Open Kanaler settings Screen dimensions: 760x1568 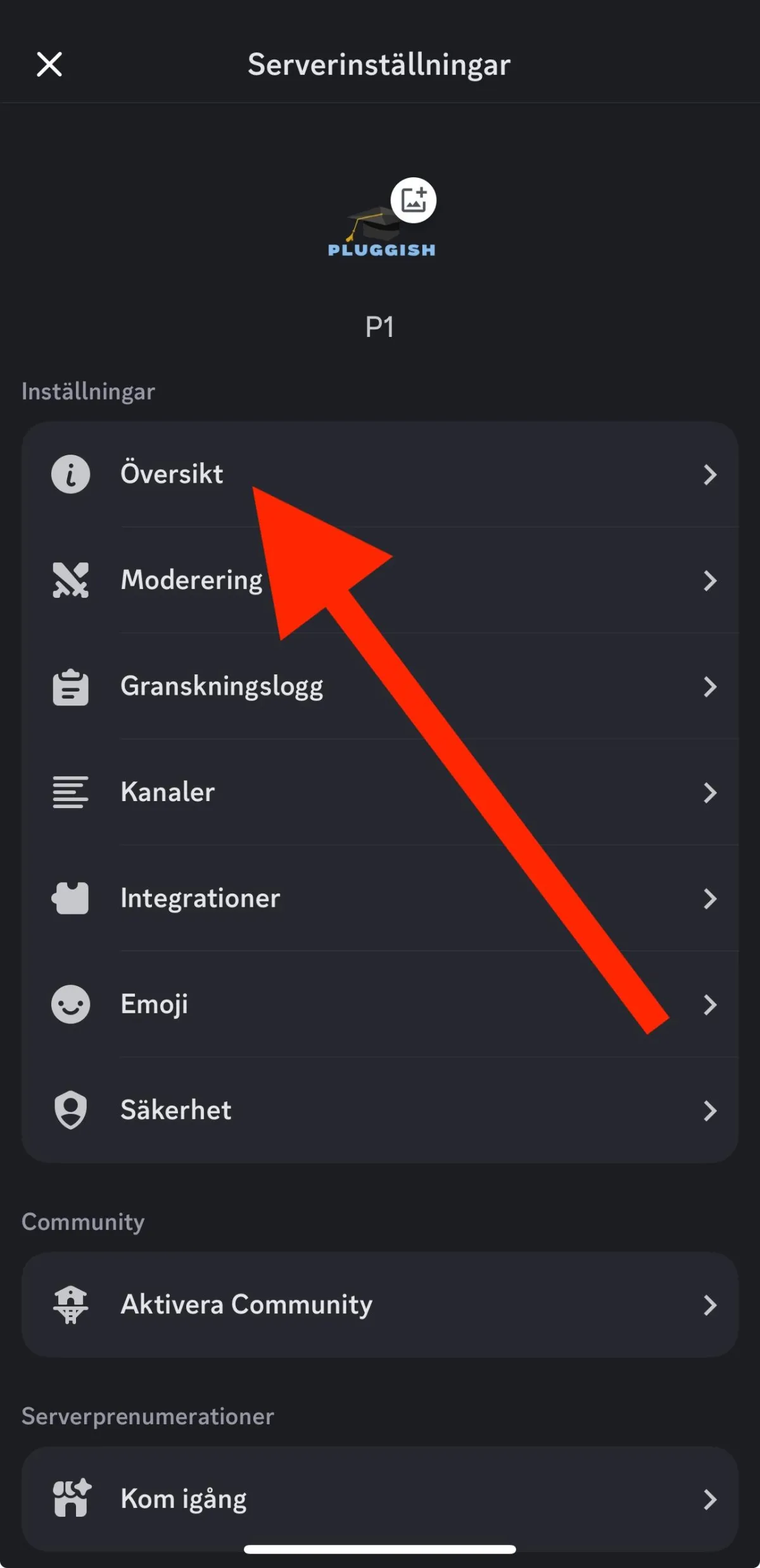pos(380,792)
